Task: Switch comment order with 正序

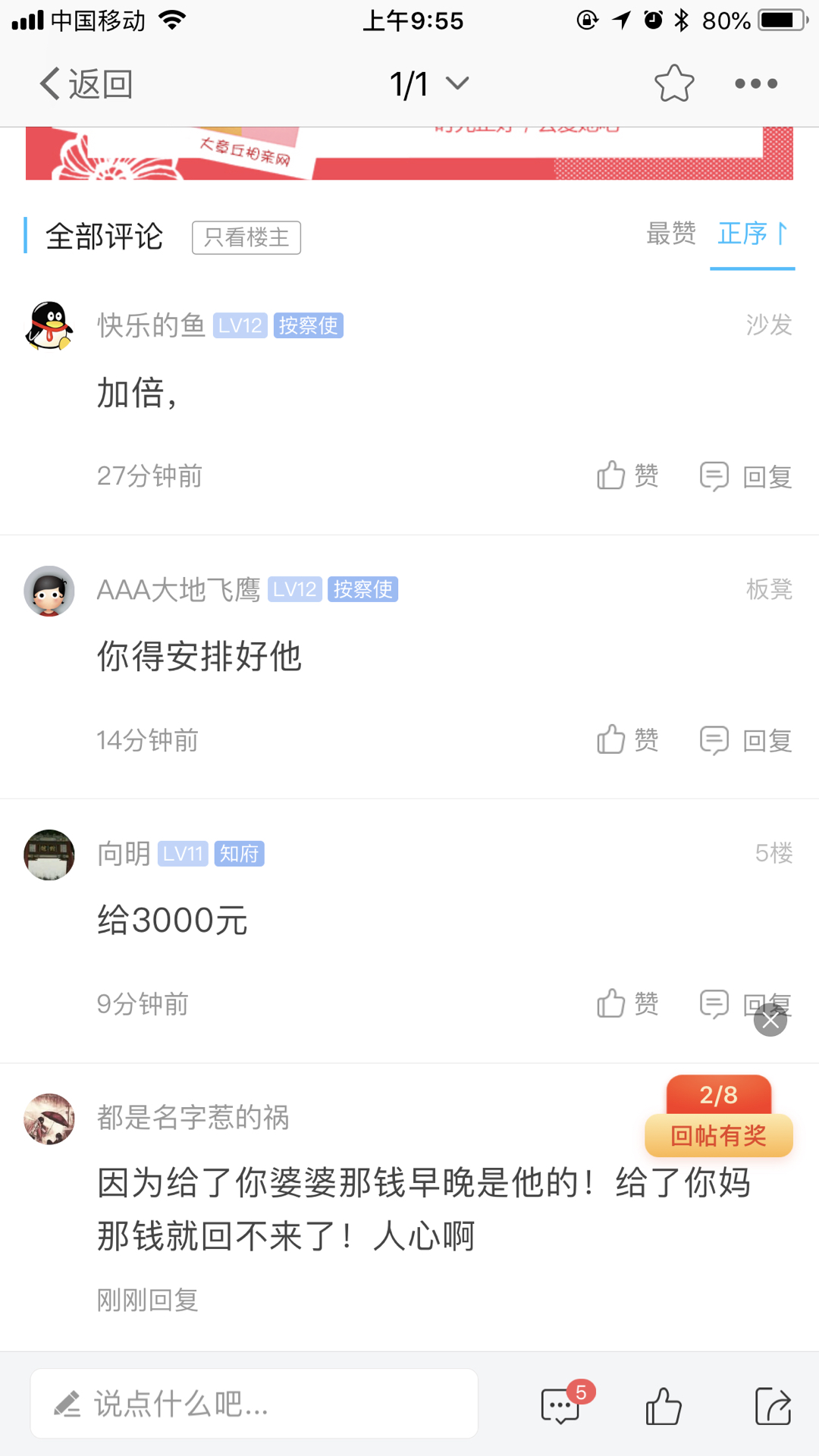Action: (752, 234)
